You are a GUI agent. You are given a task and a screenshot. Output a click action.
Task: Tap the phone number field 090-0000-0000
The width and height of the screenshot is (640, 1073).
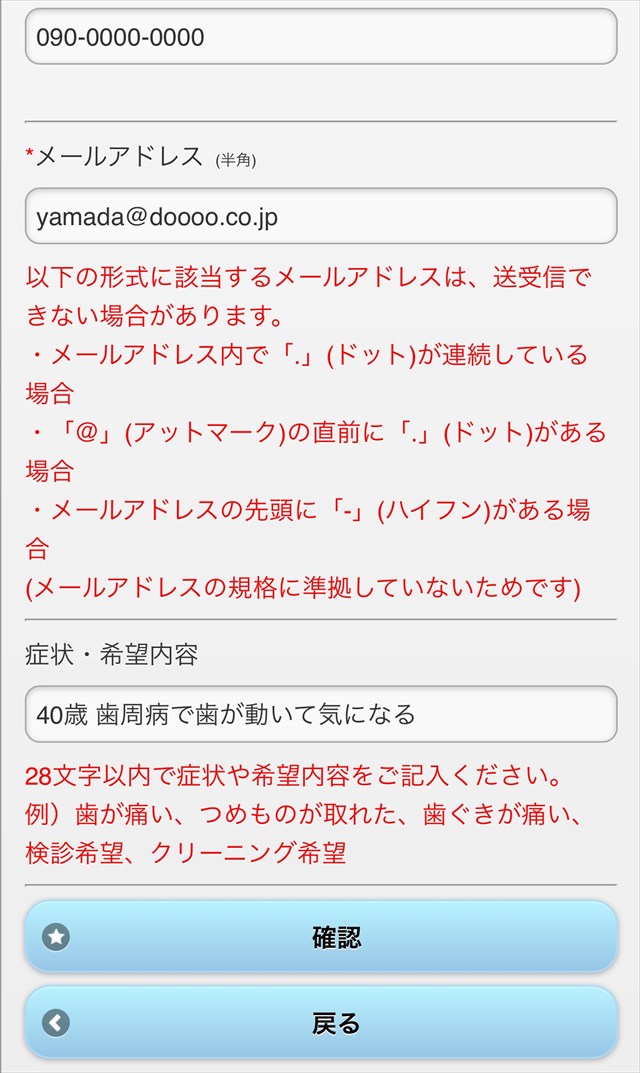(320, 36)
